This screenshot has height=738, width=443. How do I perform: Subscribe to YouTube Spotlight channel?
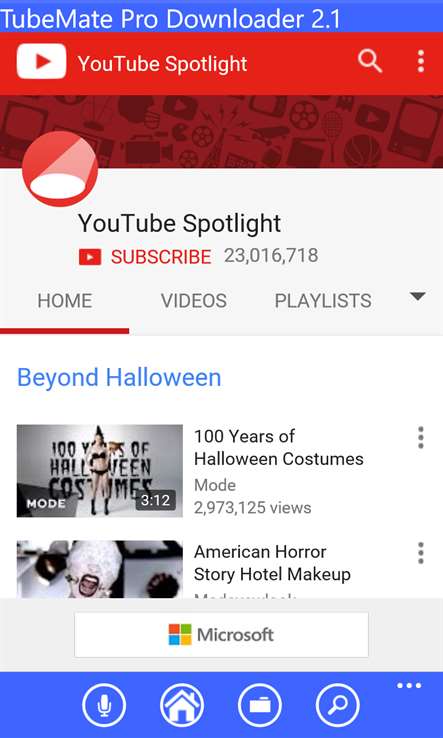[x=145, y=257]
